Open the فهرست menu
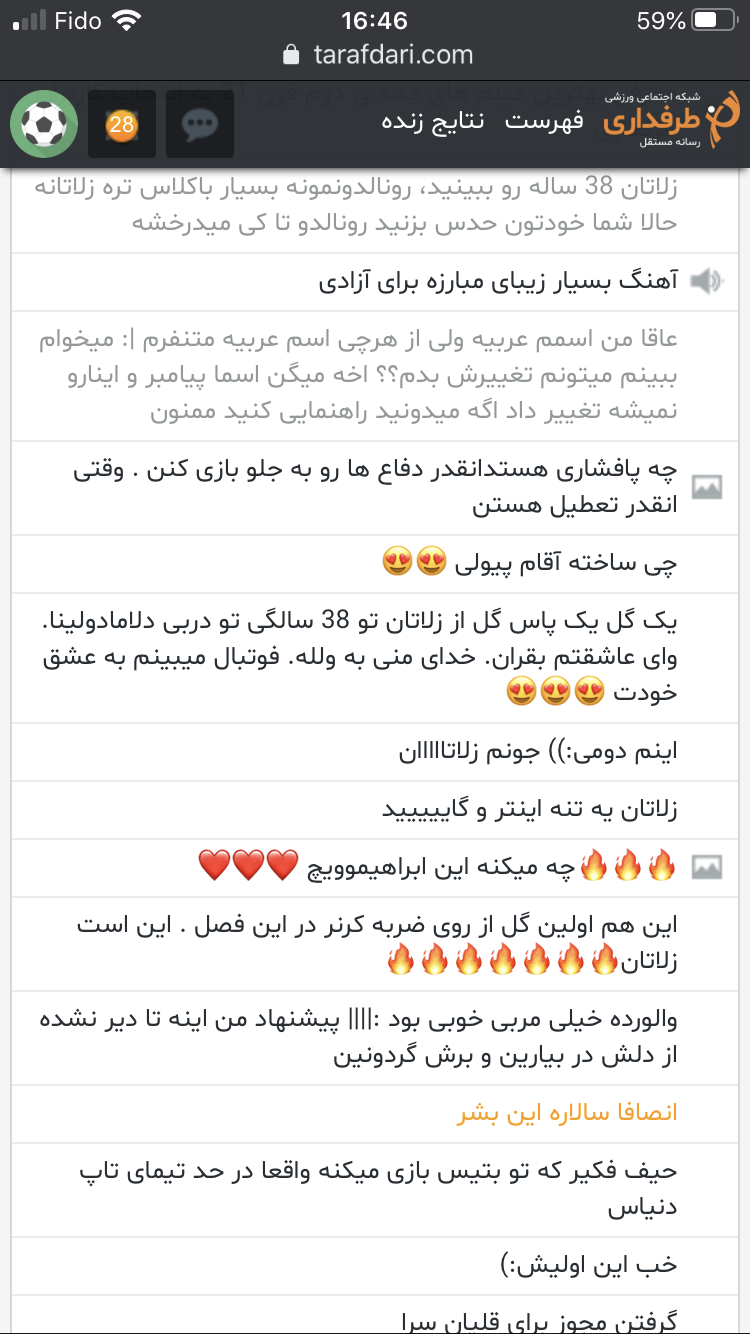 pyautogui.click(x=544, y=121)
